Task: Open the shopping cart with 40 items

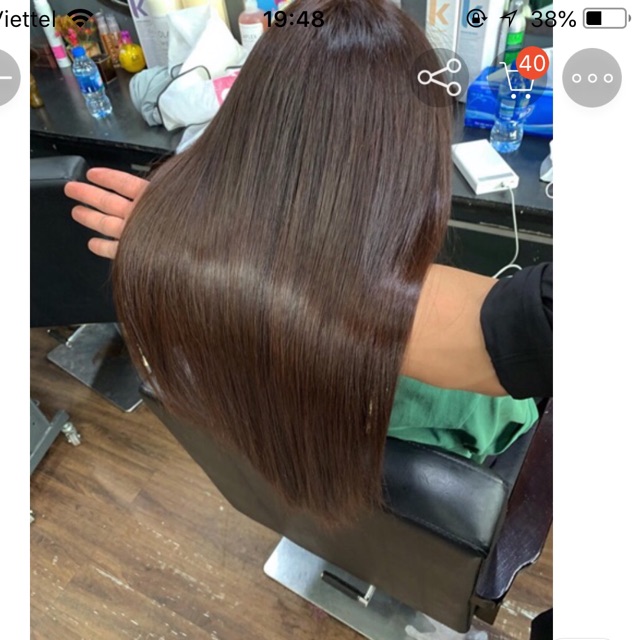Action: pyautogui.click(x=517, y=77)
